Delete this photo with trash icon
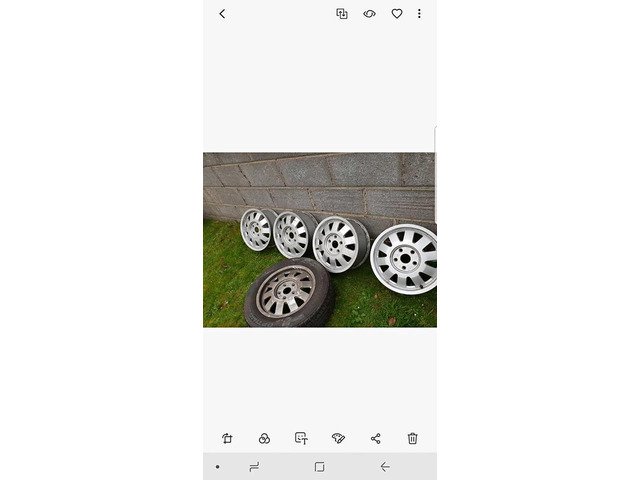The height and width of the screenshot is (480, 640). pyautogui.click(x=412, y=438)
